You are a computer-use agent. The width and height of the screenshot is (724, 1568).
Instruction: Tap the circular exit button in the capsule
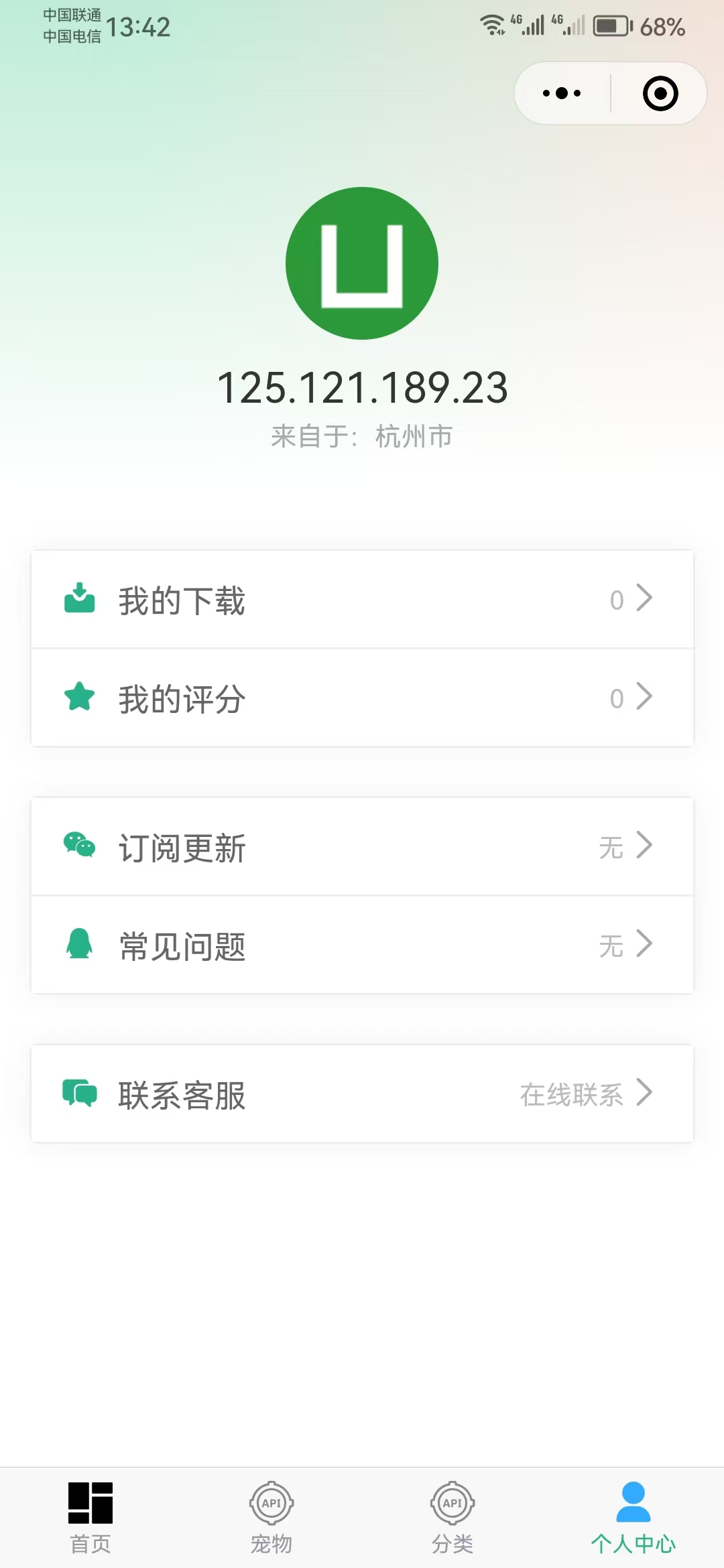[660, 93]
